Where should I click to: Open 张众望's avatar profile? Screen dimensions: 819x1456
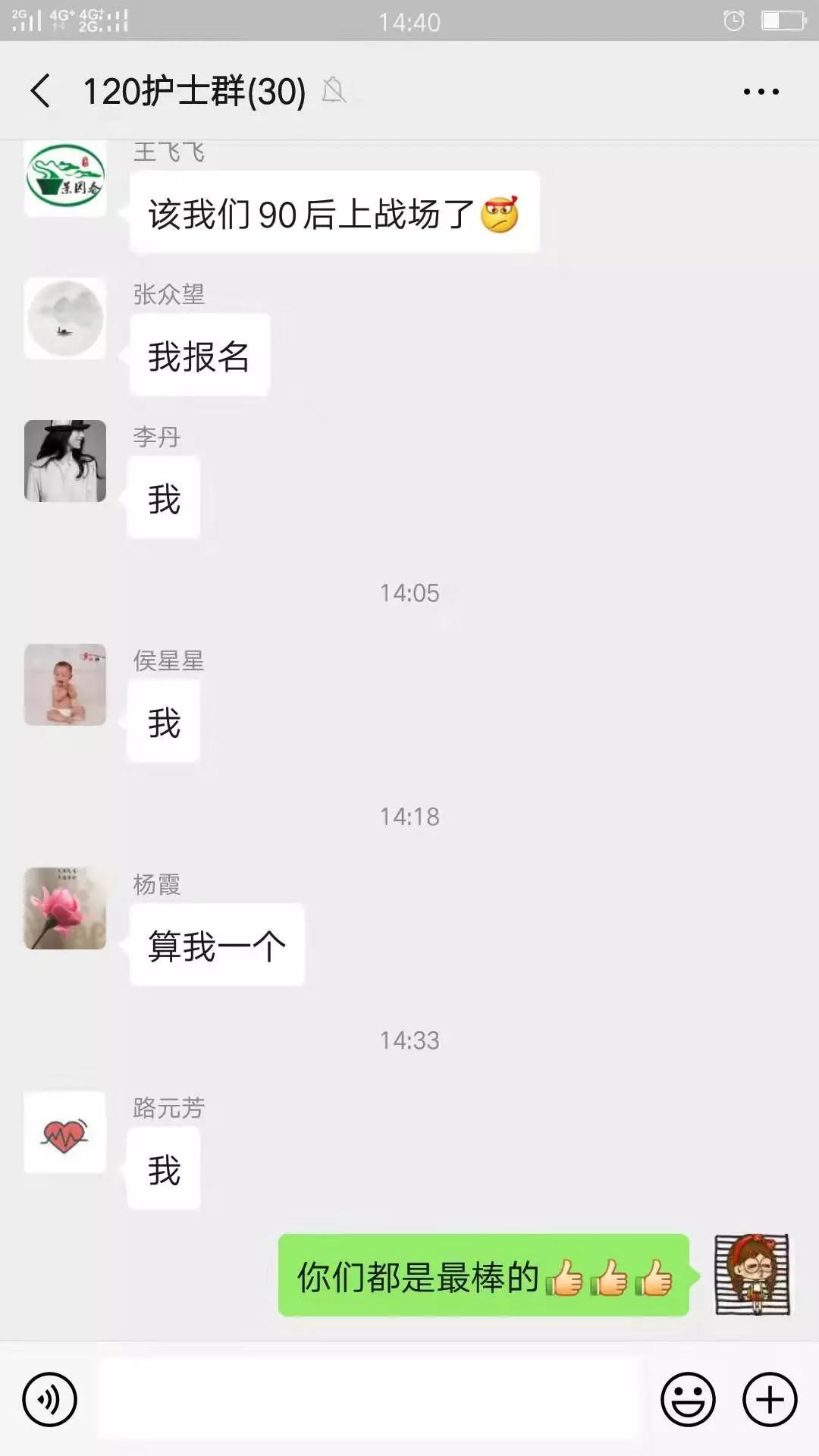point(65,318)
